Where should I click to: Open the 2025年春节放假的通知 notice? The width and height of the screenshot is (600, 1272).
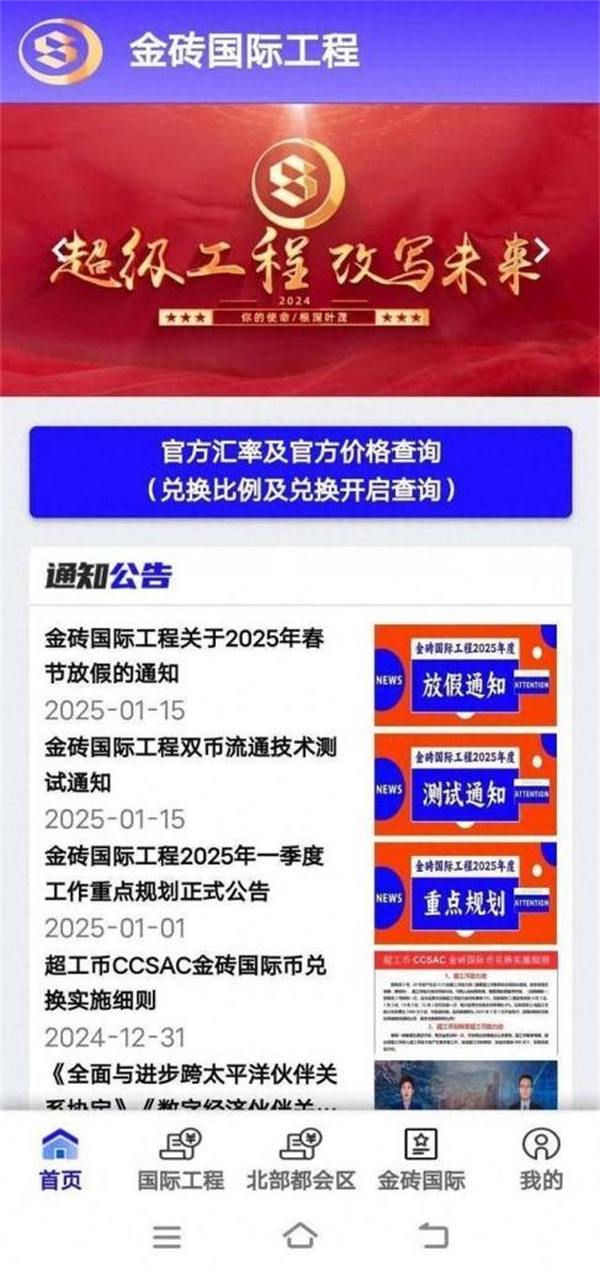(185, 654)
